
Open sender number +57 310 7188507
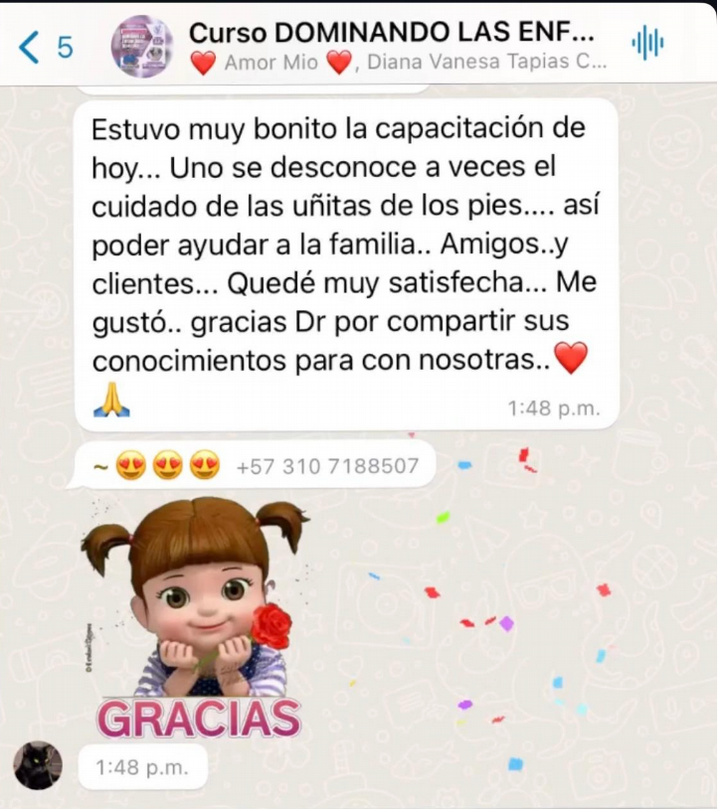click(x=327, y=466)
